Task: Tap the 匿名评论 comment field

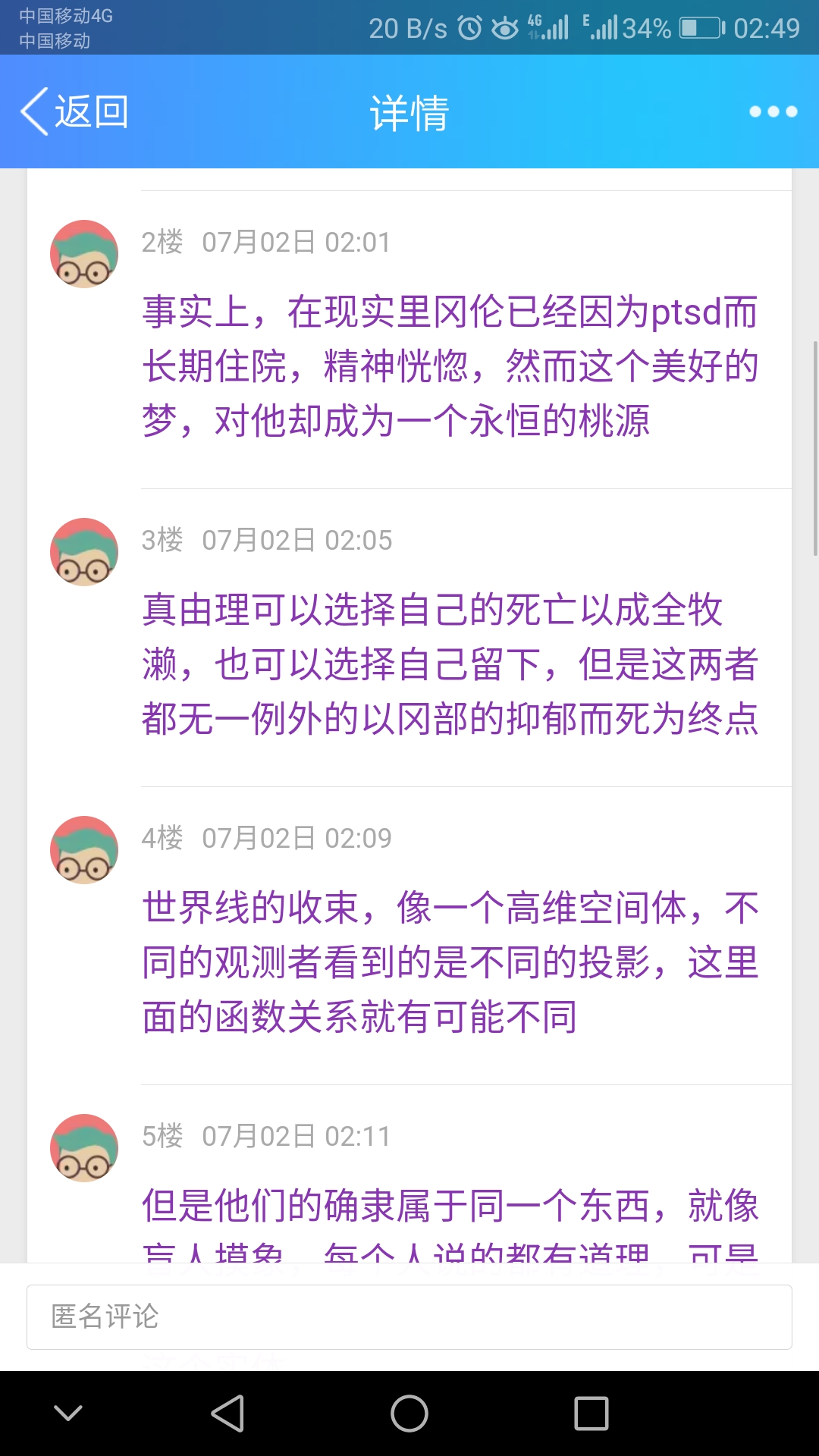Action: (x=409, y=1317)
